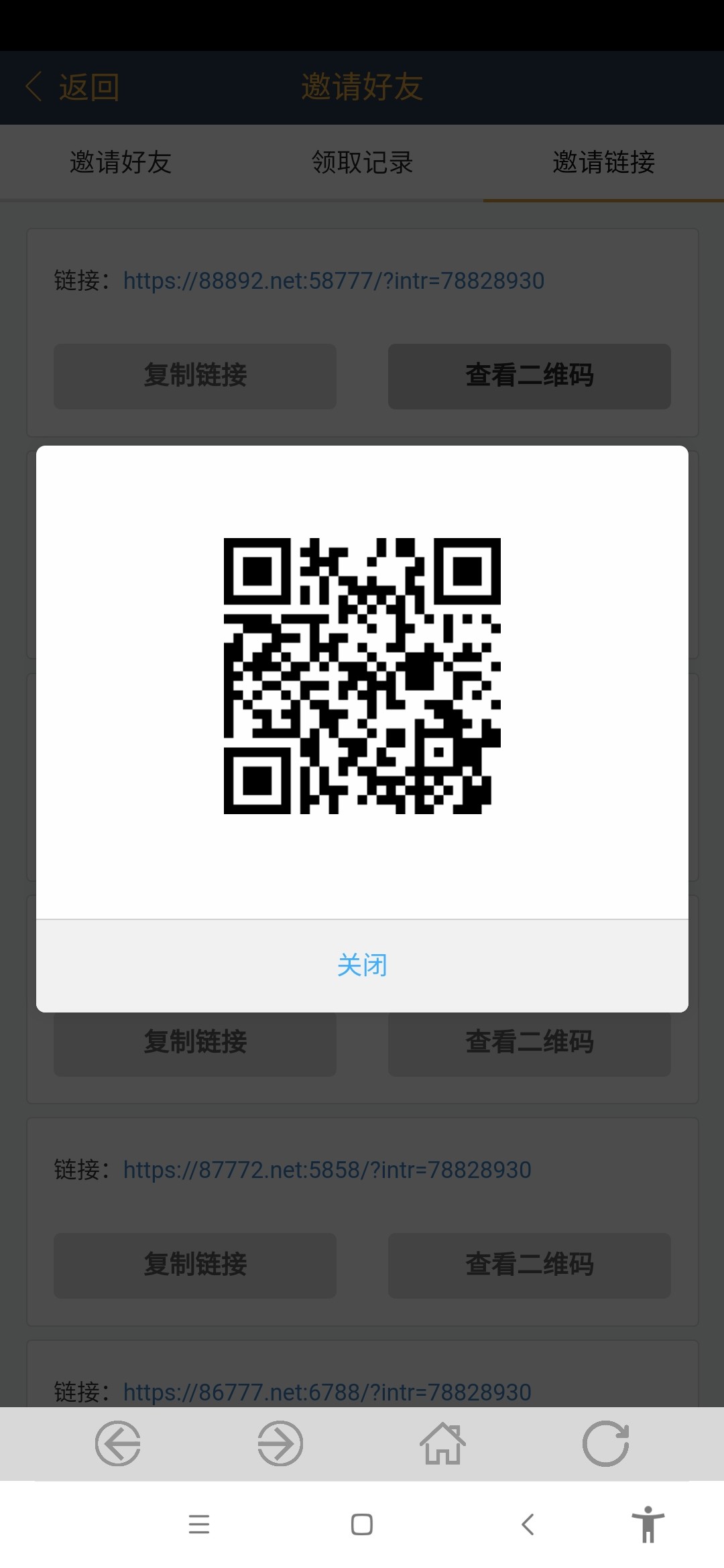Tap the browser back arrow icon
The height and width of the screenshot is (1568, 724).
coord(118,1443)
